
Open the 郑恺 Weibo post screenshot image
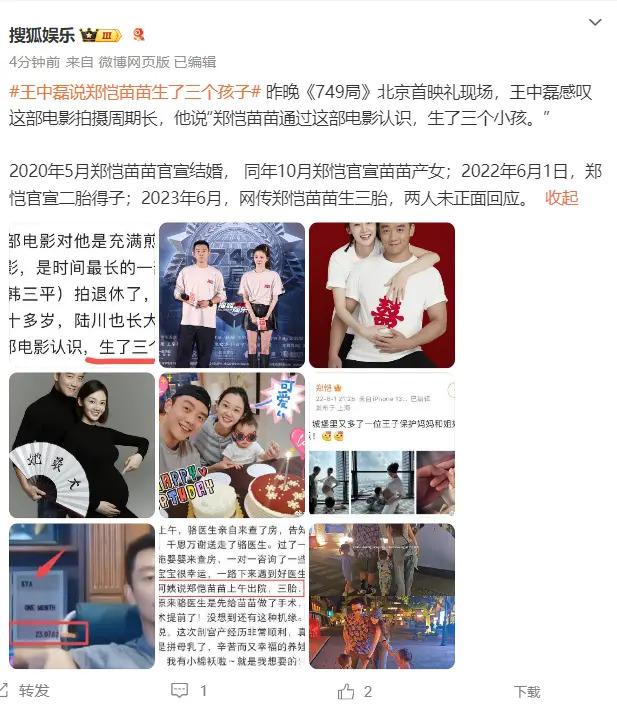[x=381, y=445]
